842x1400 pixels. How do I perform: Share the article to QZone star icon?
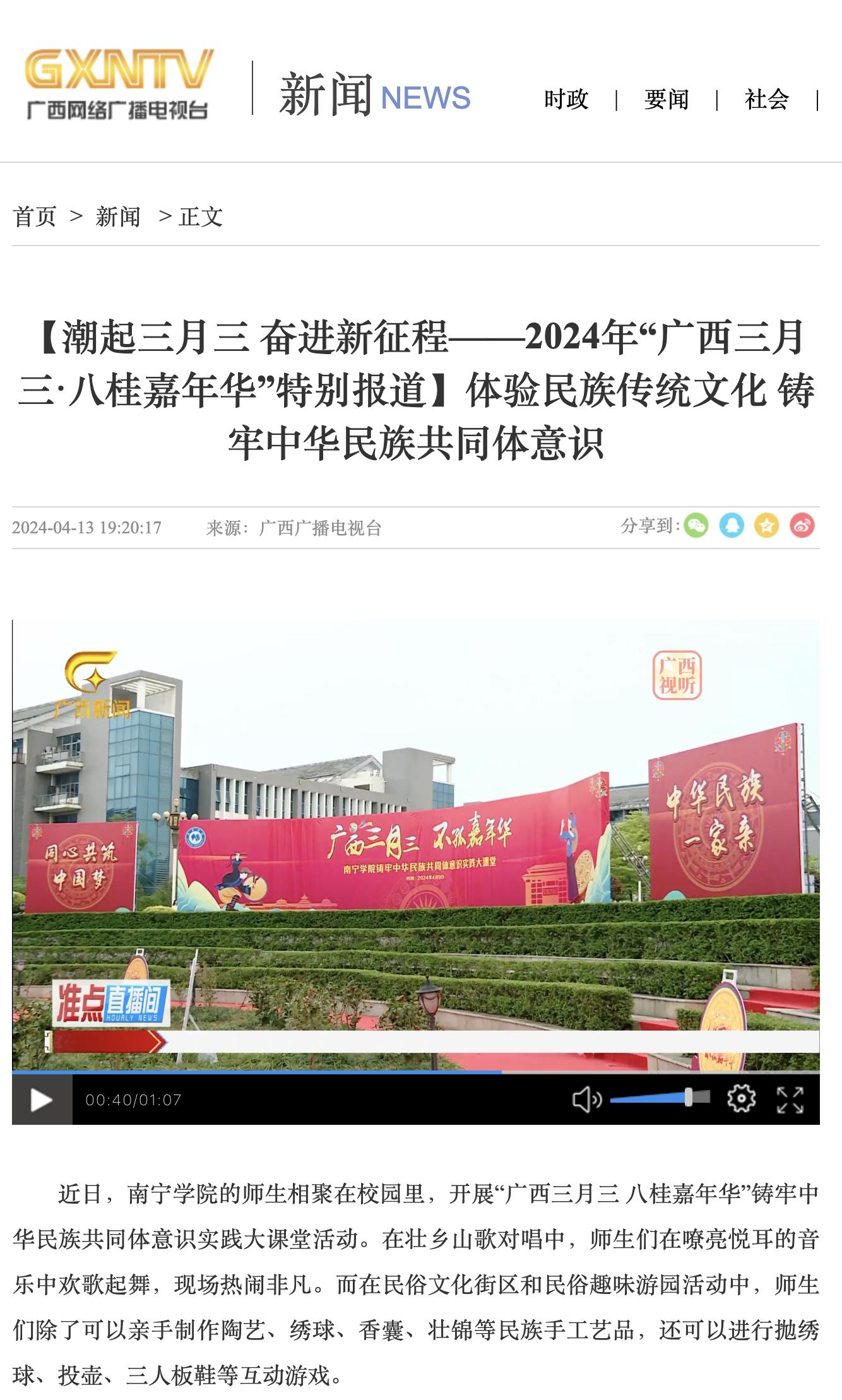pos(766,525)
